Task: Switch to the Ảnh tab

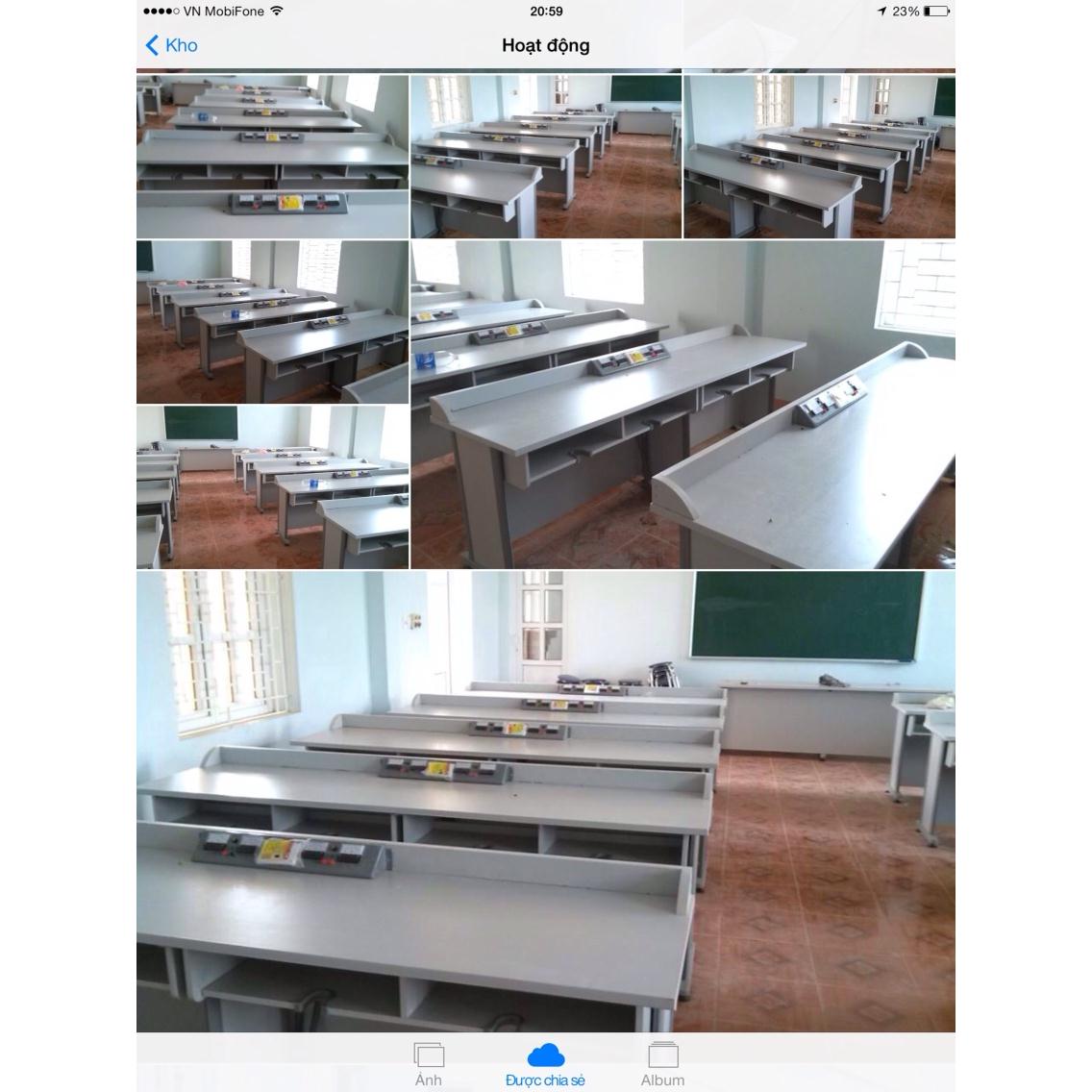Action: 429,1063
